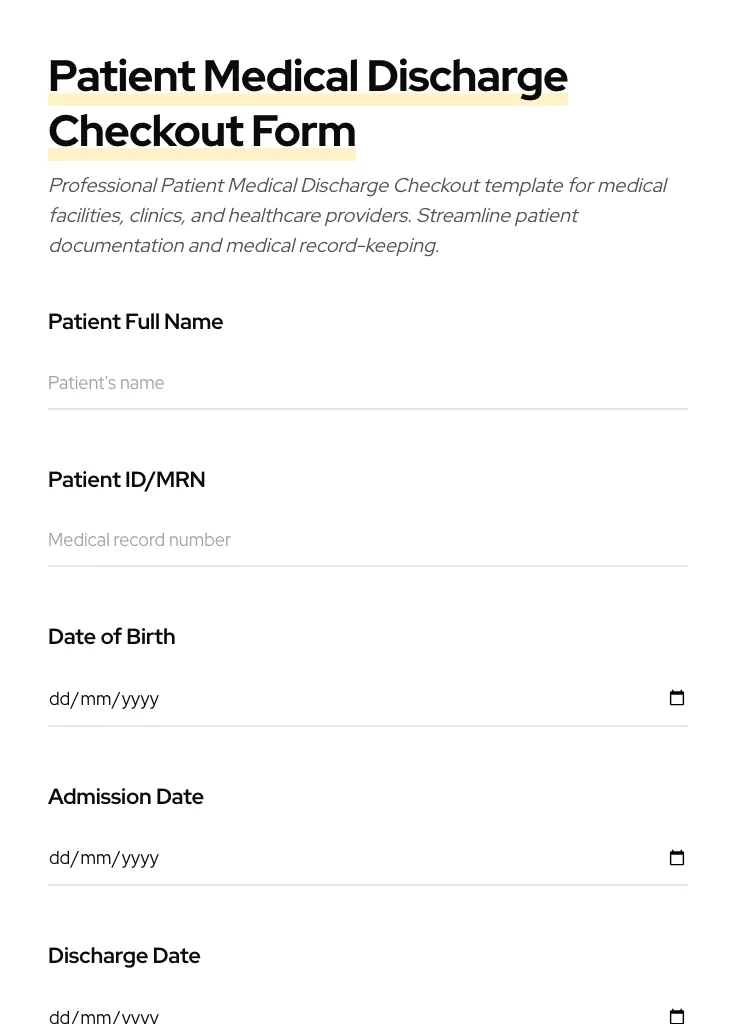Click the Date of Birth field label
Viewport: 736px width, 1024px height.
[111, 637]
